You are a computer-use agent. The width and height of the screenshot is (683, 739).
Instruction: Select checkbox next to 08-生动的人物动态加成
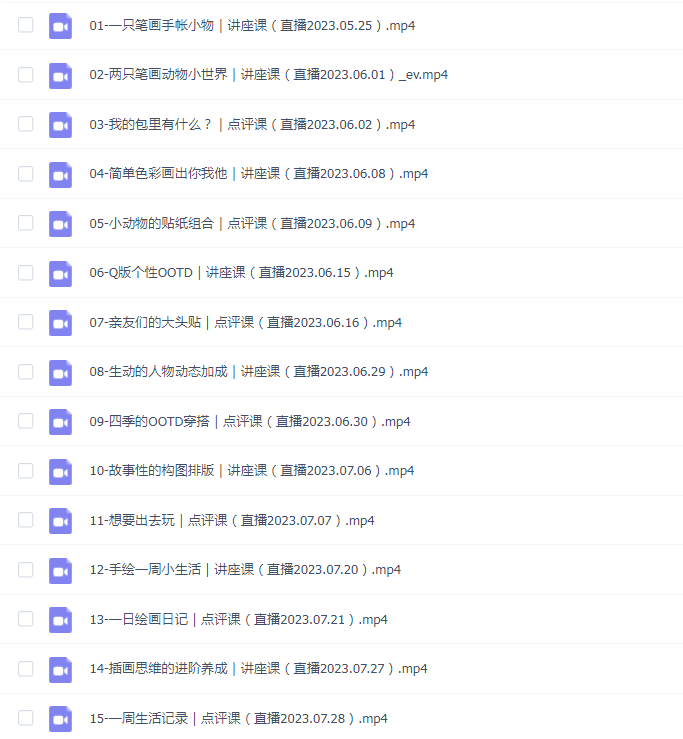(26, 372)
